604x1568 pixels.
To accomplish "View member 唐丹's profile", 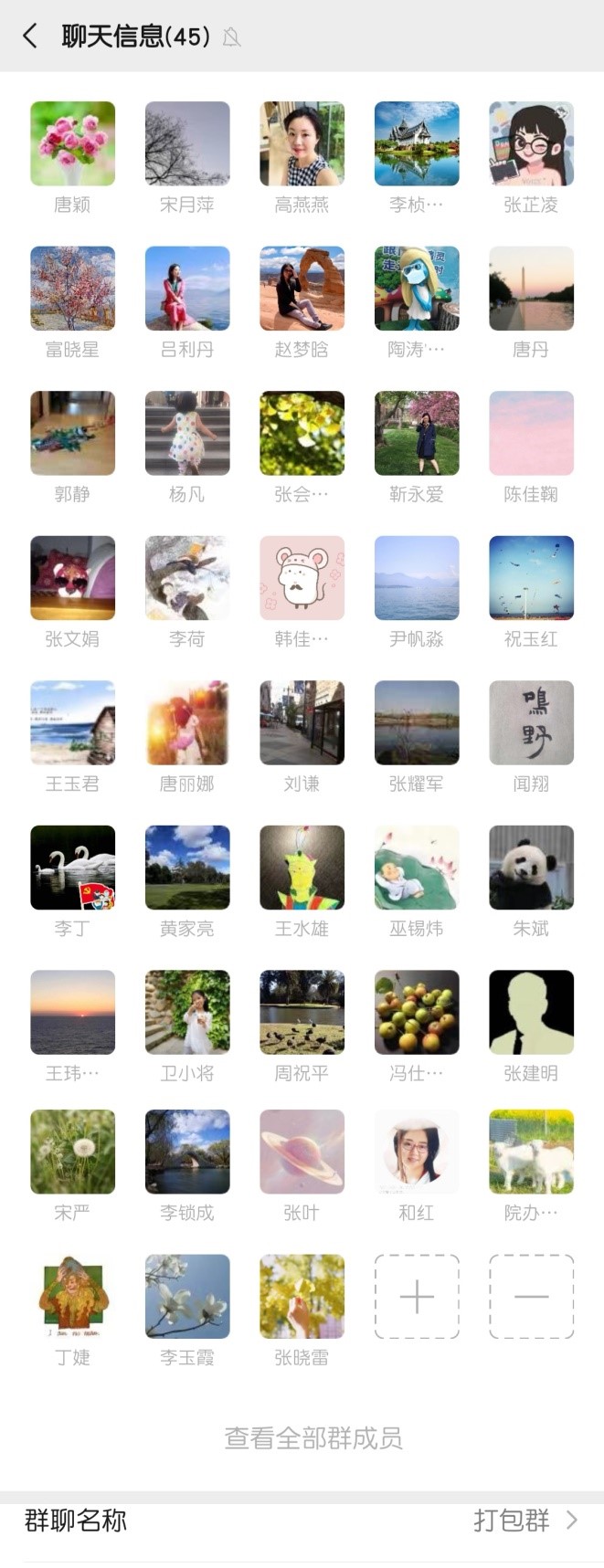I will 531,288.
